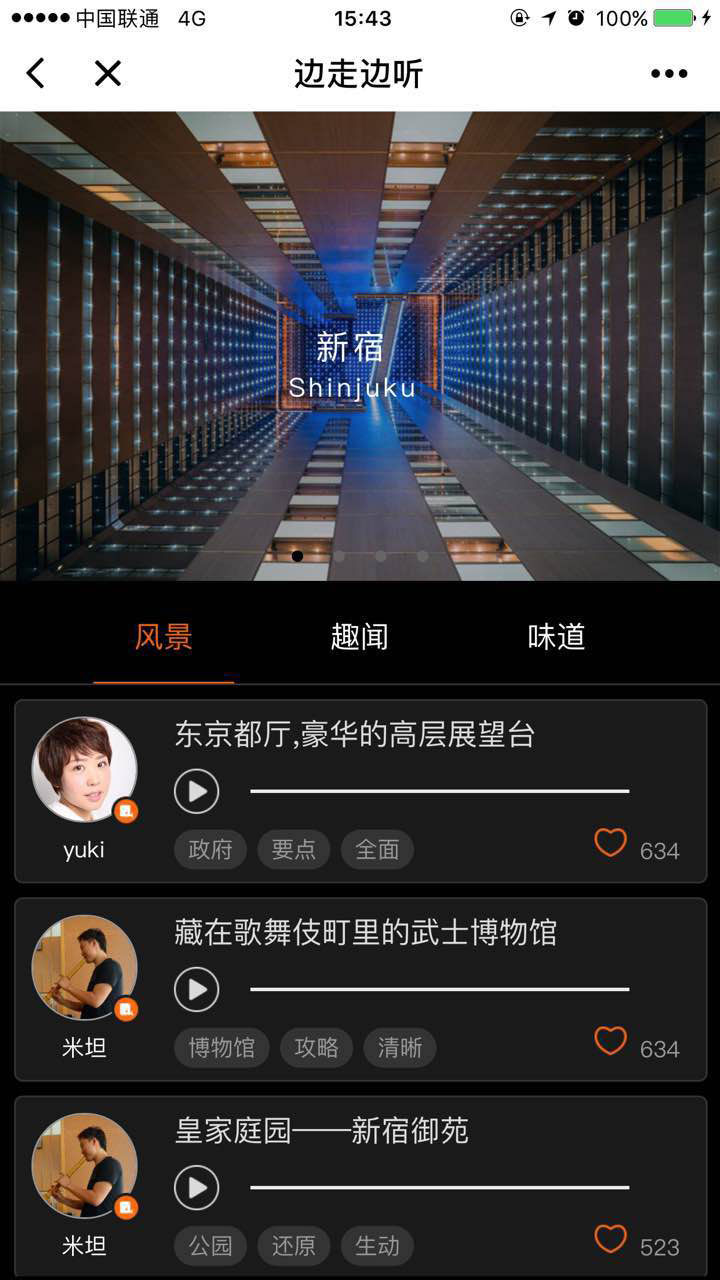
Task: Switch to the 味道 tab
Action: point(556,637)
